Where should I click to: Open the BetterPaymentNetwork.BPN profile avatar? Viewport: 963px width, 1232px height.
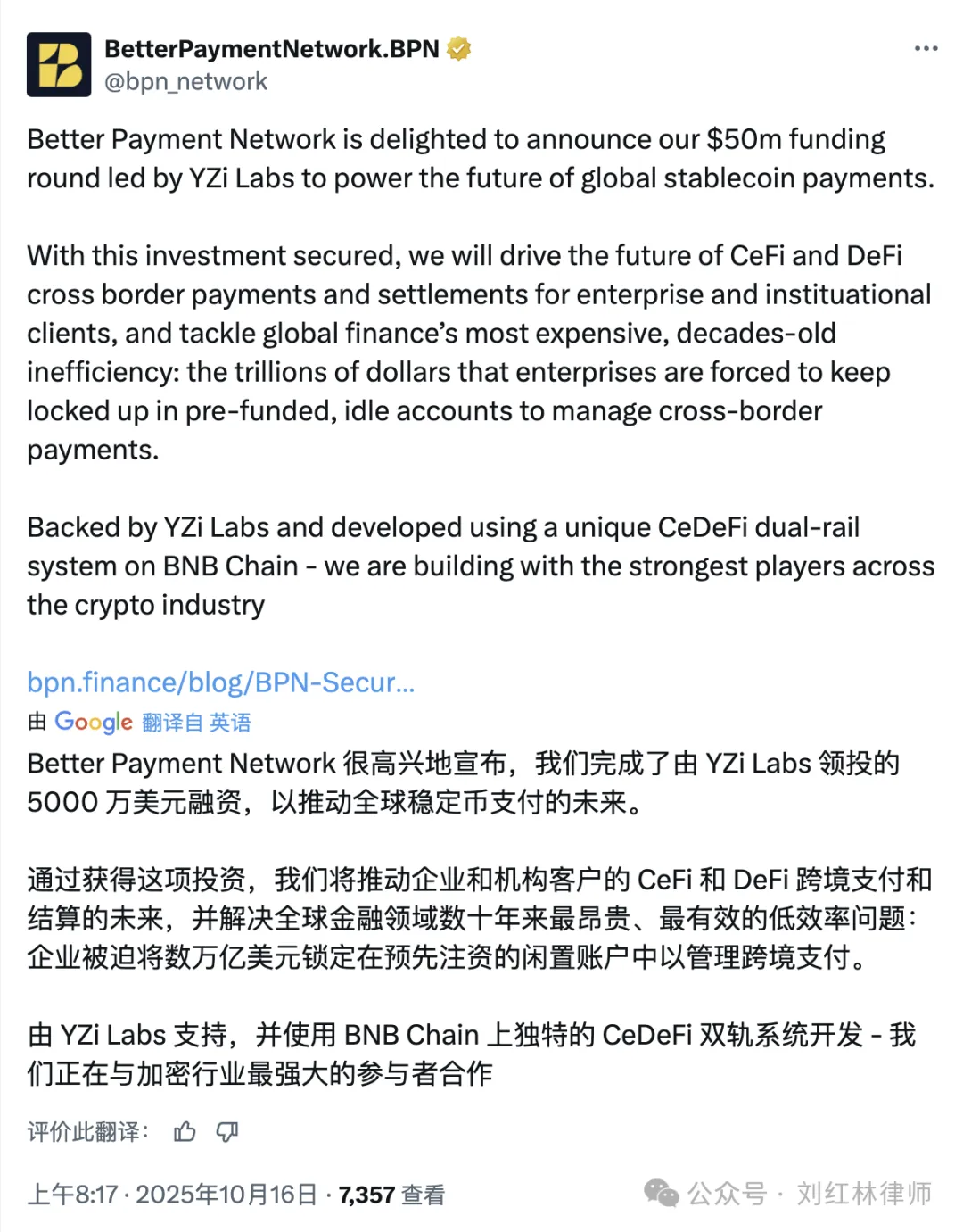point(59,64)
